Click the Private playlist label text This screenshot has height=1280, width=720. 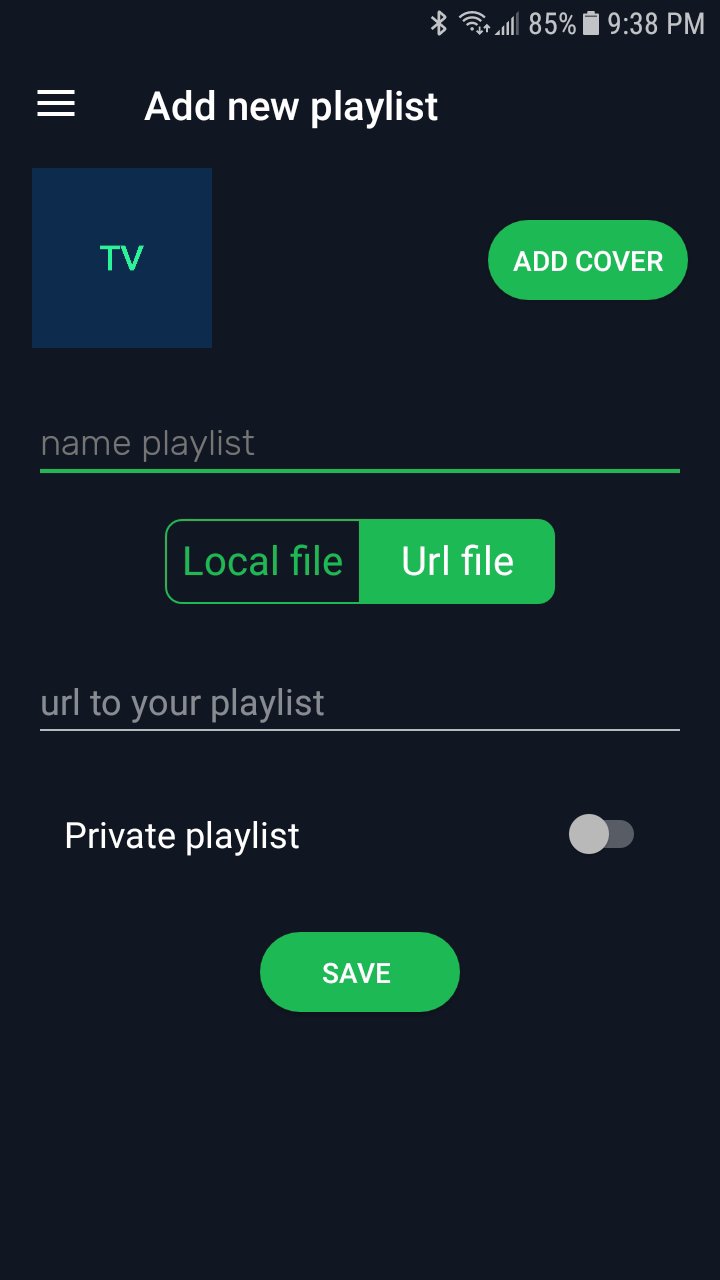pos(181,834)
